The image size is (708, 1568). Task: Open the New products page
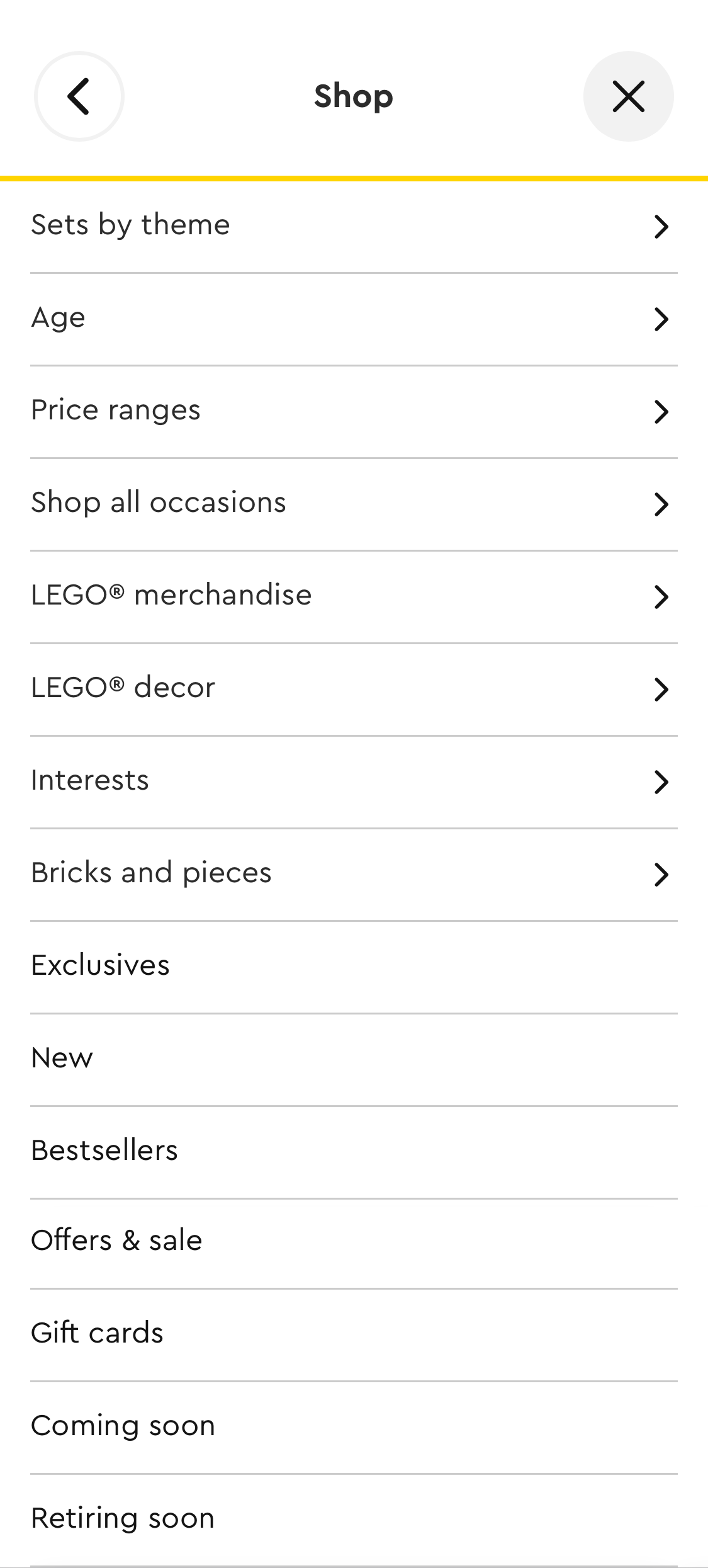coord(61,1058)
